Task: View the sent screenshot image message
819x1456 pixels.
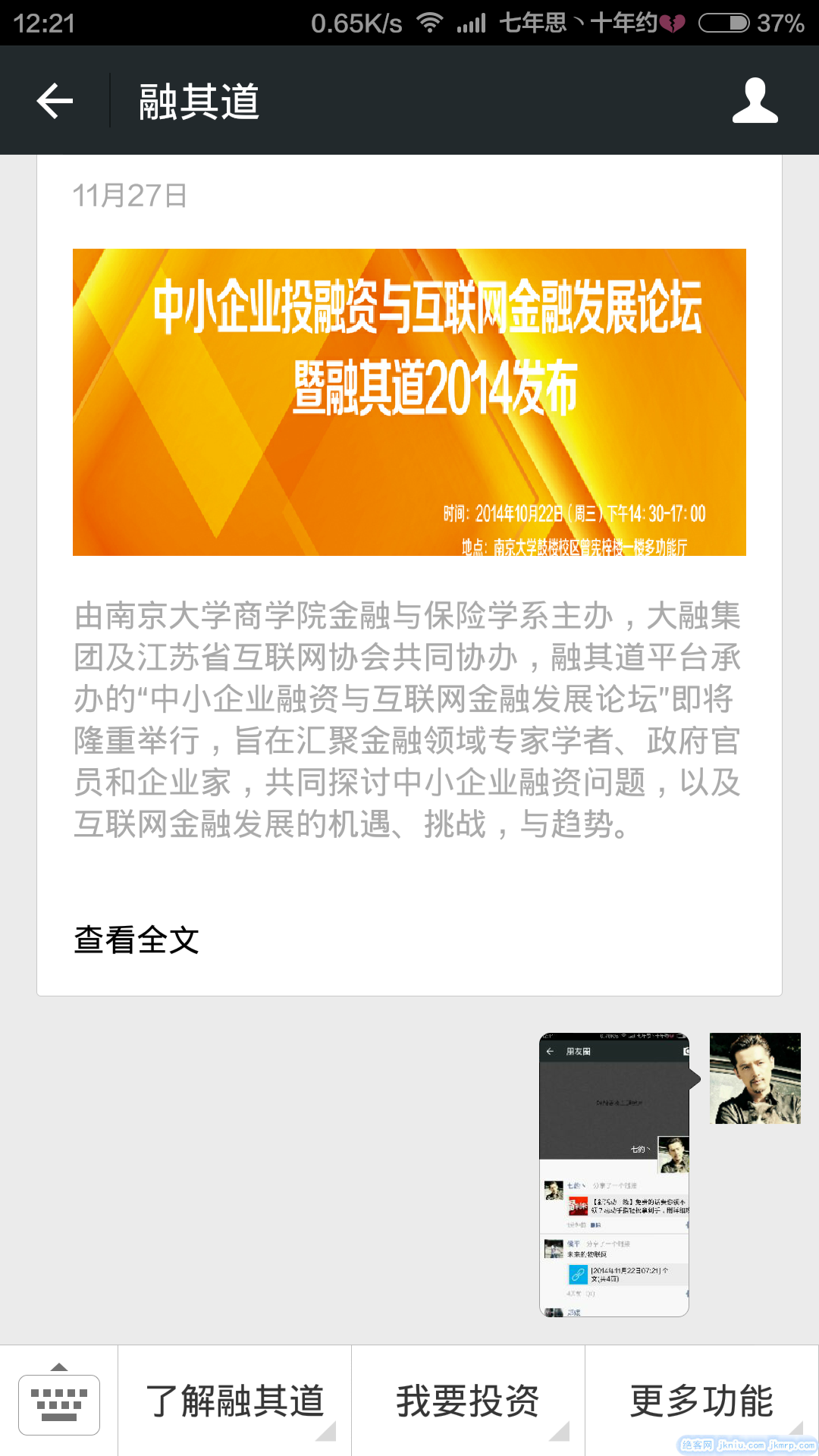Action: [x=614, y=1174]
